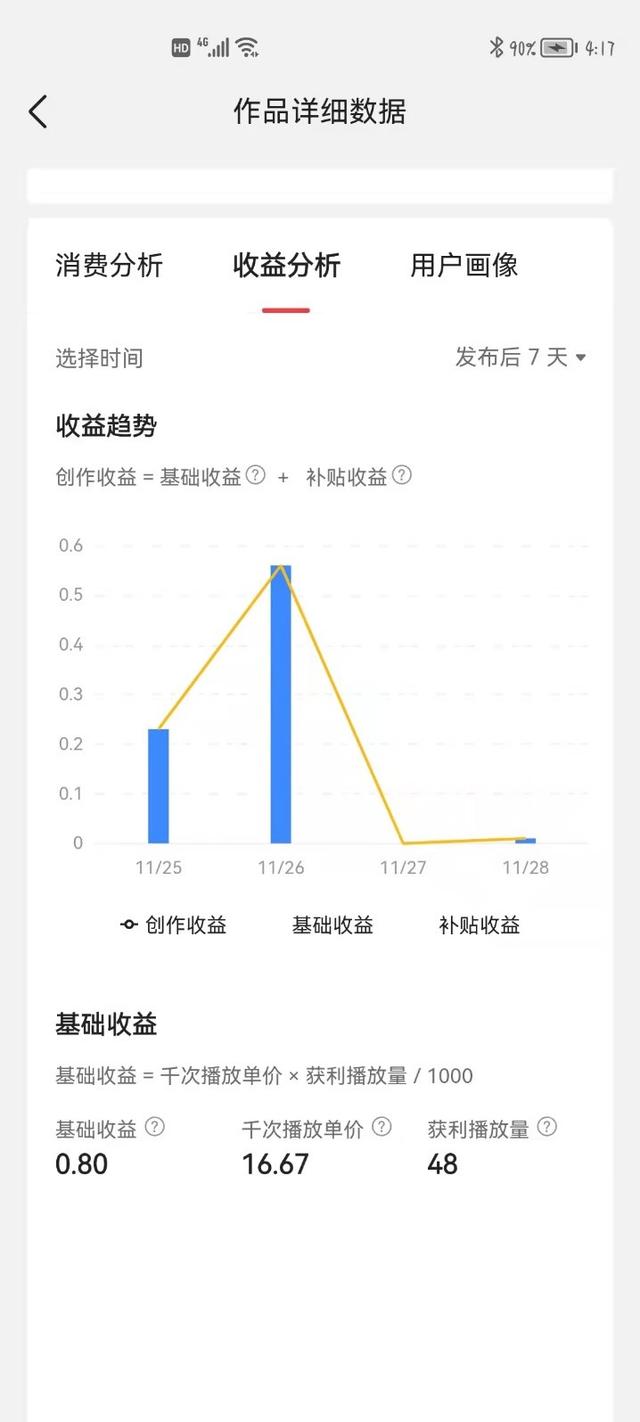Select the 收益分析 tab
The height and width of the screenshot is (1422, 640).
click(286, 265)
